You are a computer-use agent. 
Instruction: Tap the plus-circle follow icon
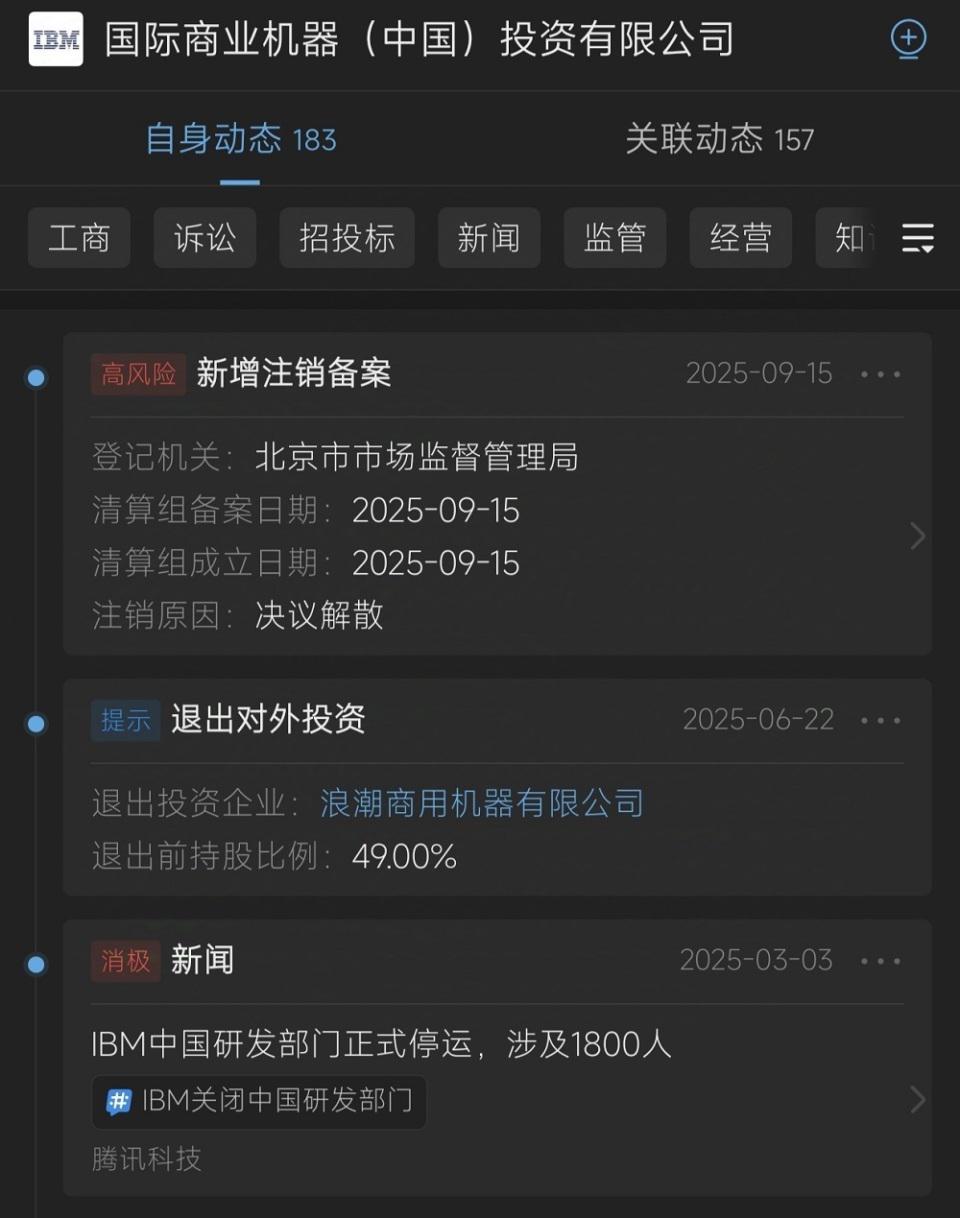[x=908, y=40]
